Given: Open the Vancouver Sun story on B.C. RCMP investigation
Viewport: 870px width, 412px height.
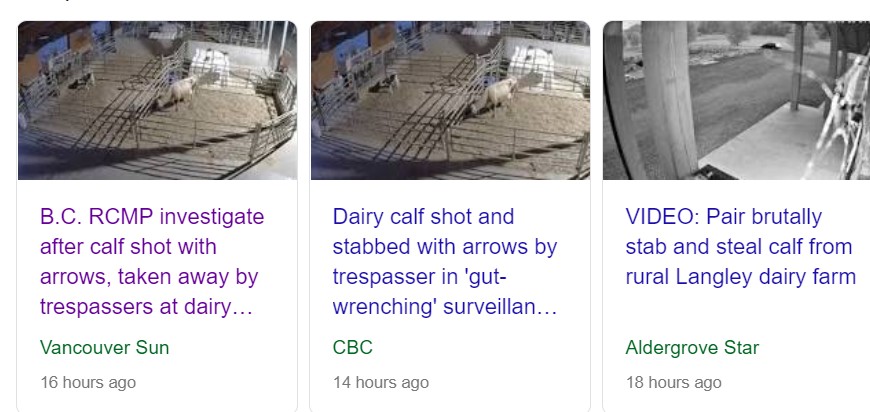Looking at the screenshot, I should [152, 261].
